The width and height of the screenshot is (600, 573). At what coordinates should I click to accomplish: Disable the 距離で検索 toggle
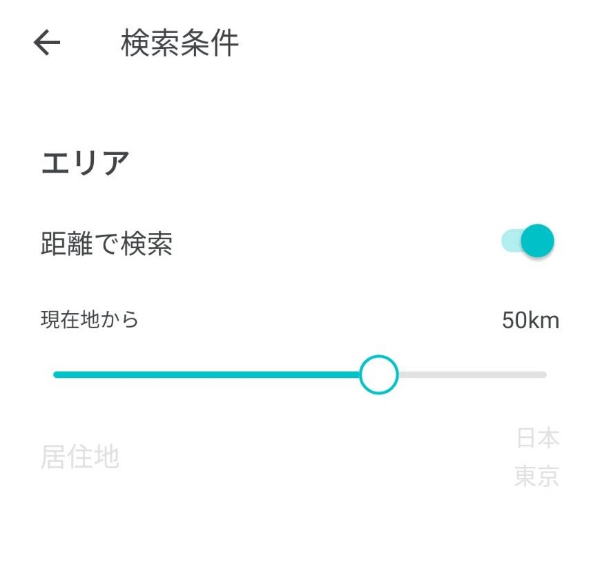click(x=528, y=241)
